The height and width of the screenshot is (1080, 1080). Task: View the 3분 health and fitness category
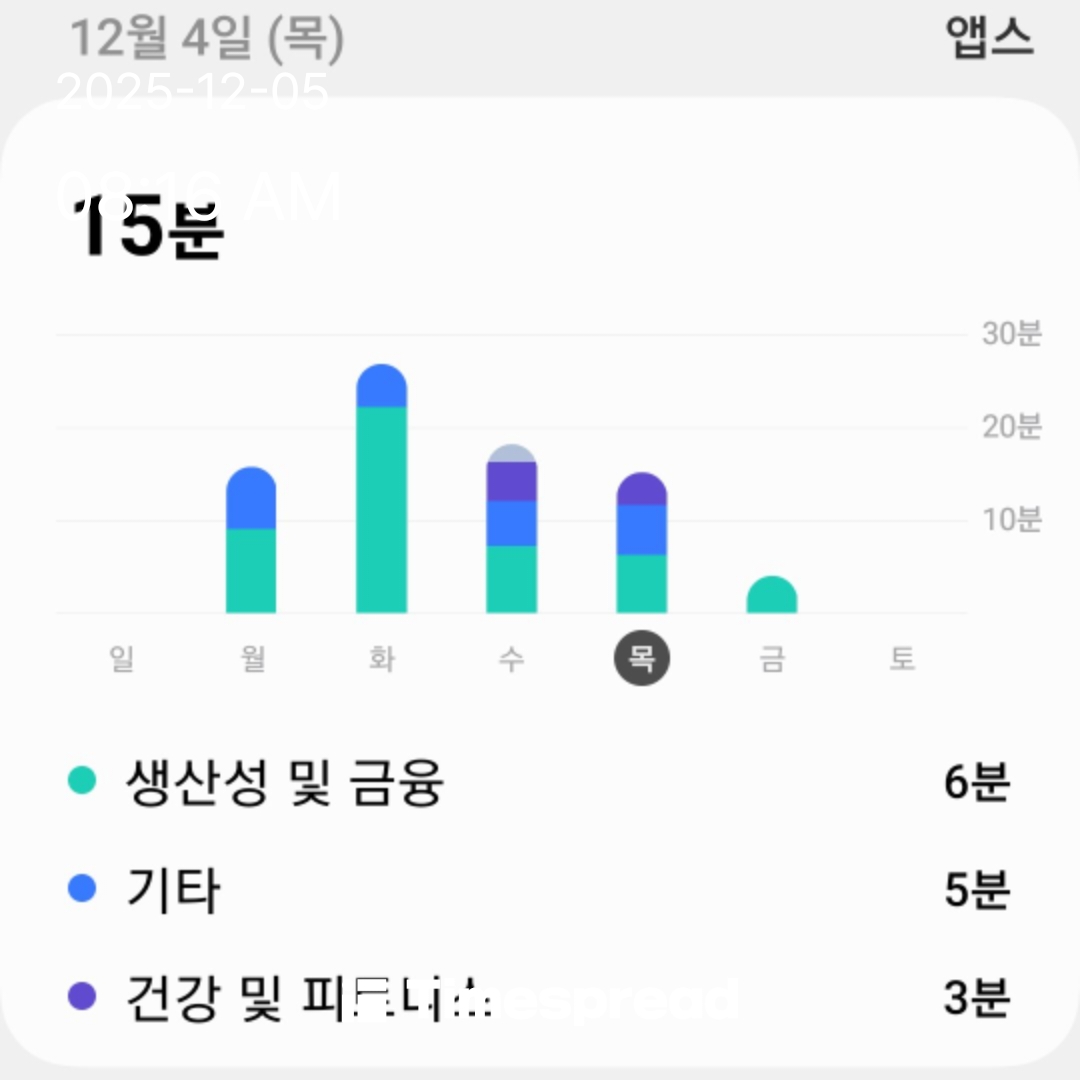[540, 997]
